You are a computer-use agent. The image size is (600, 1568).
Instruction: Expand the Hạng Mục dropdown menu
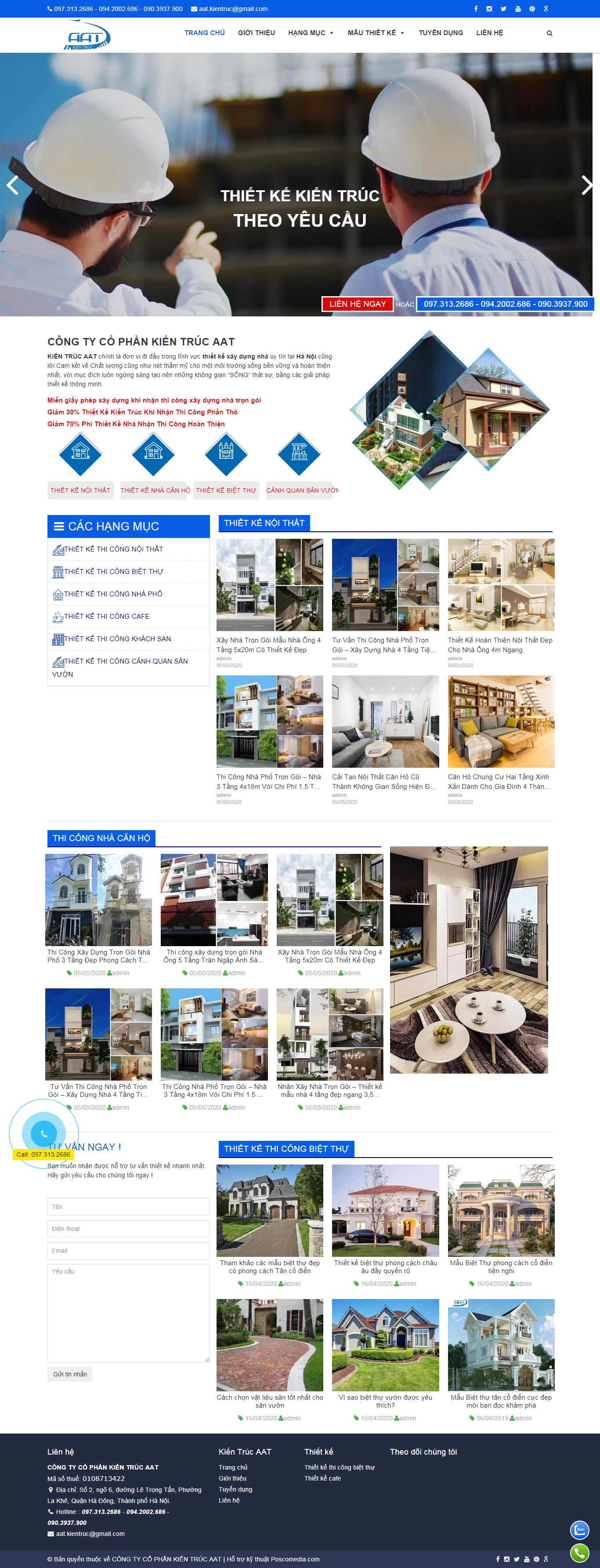[311, 33]
